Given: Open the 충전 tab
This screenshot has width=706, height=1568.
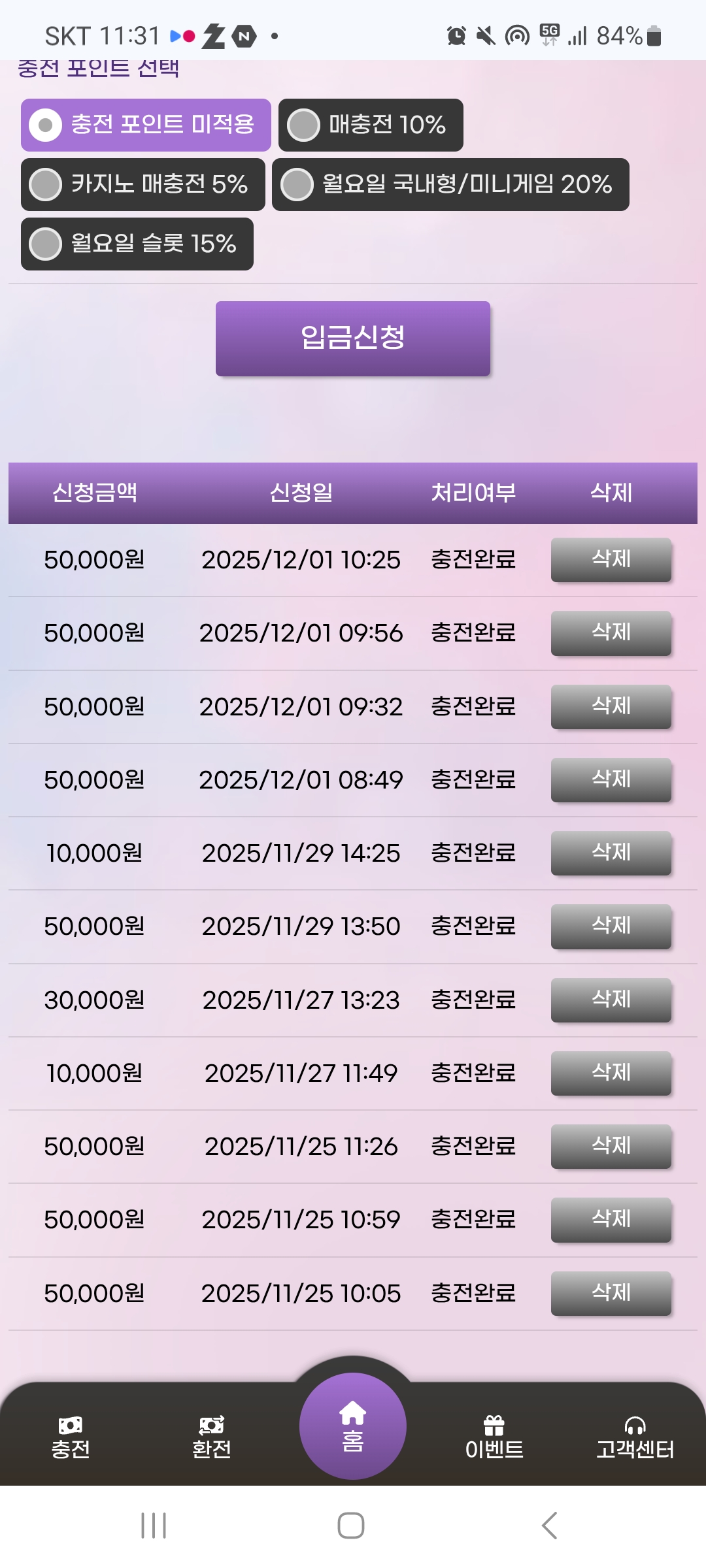Looking at the screenshot, I should click(x=71, y=1438).
